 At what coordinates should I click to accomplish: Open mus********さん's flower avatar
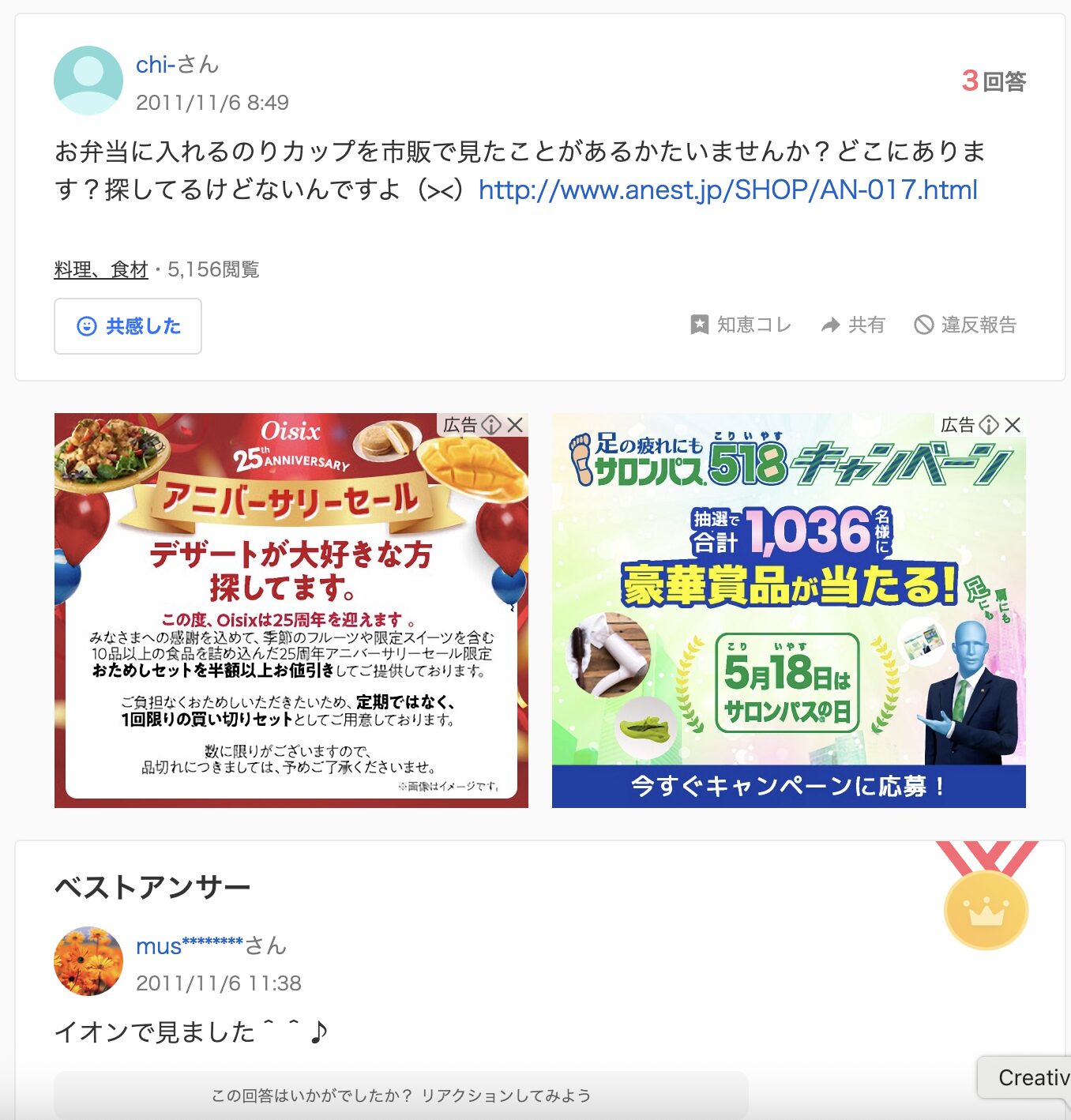pyautogui.click(x=88, y=961)
